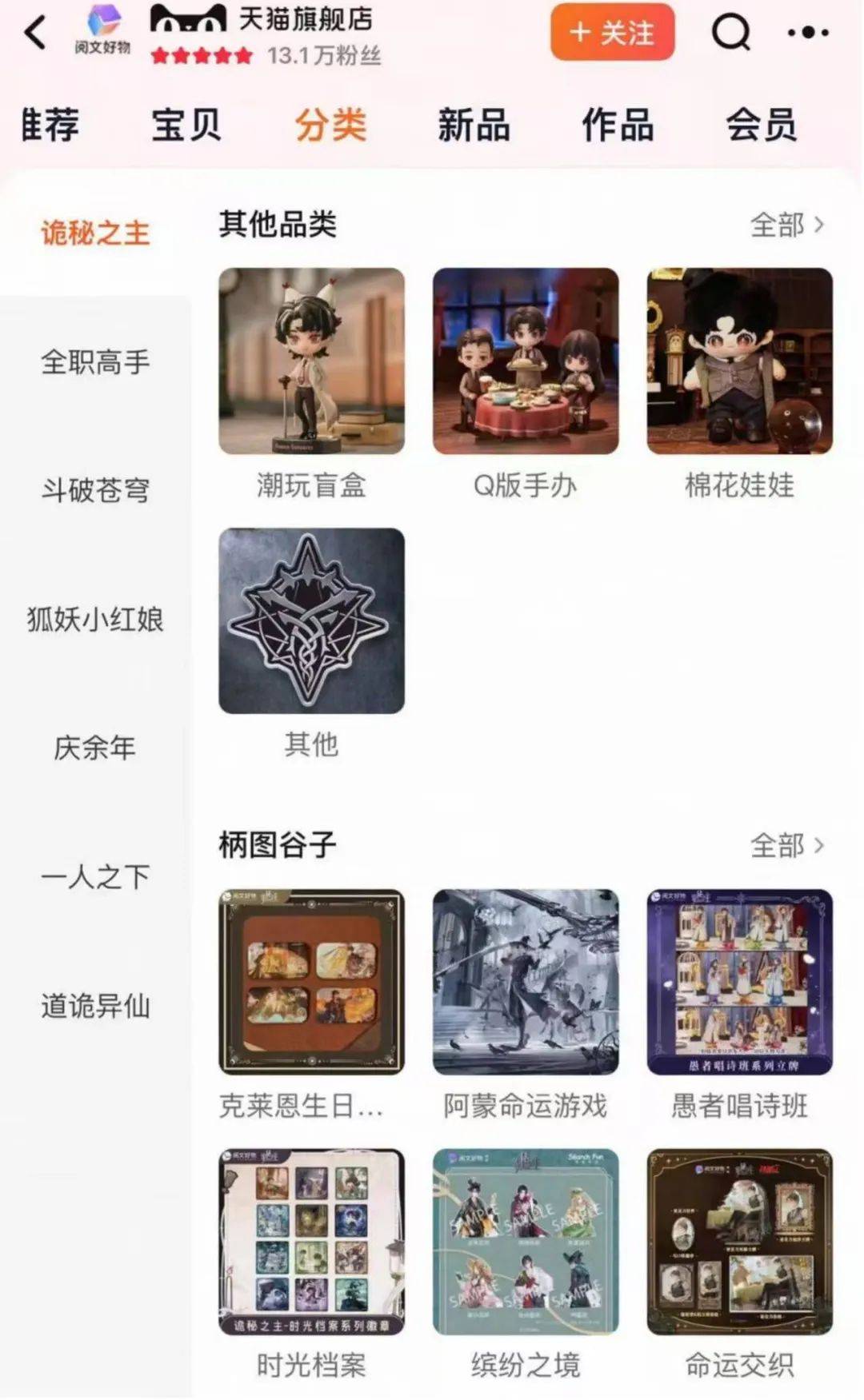Switch to the 宝贝 tab

pyautogui.click(x=186, y=126)
